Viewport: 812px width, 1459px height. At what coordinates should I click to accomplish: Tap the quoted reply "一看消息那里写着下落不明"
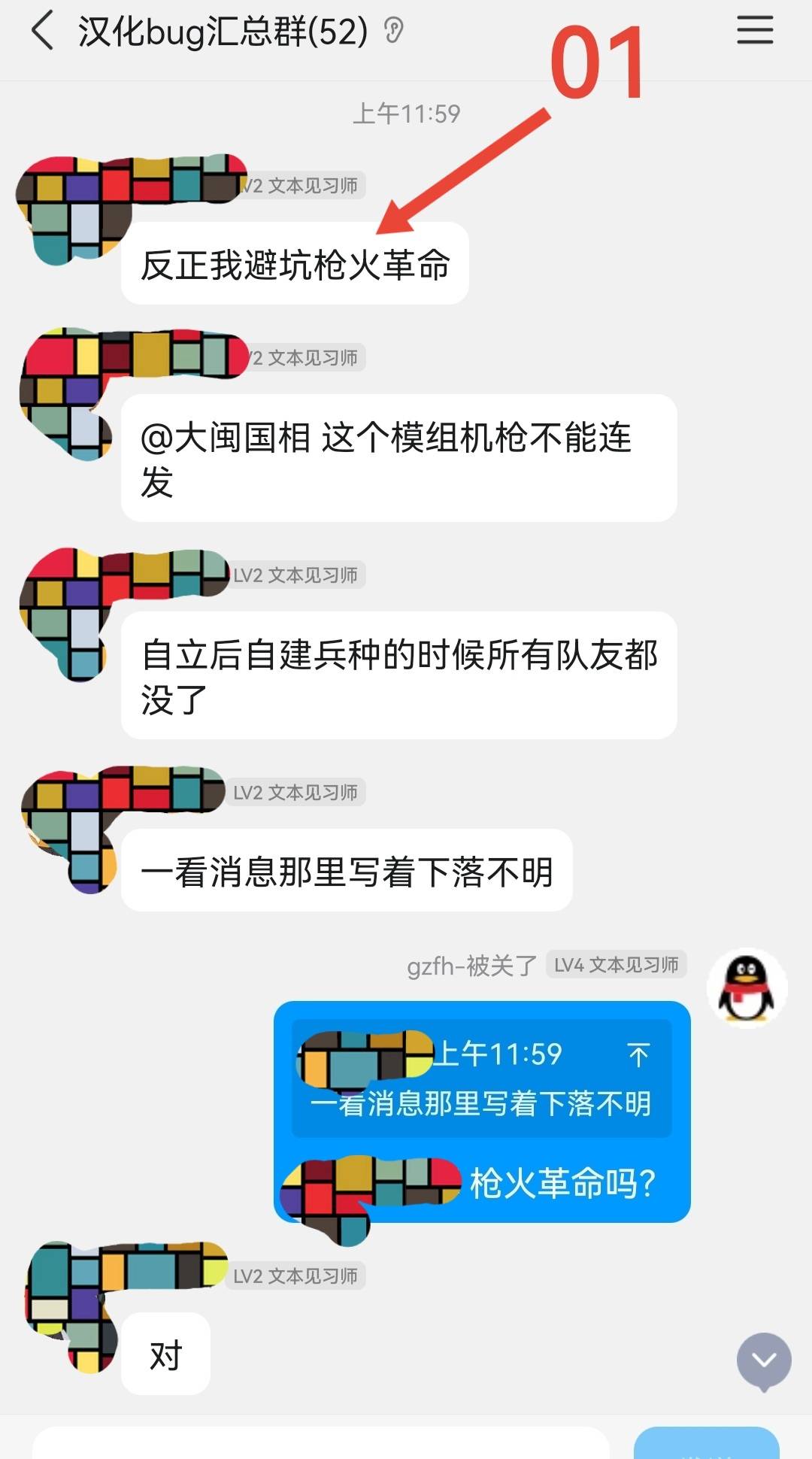click(480, 1103)
